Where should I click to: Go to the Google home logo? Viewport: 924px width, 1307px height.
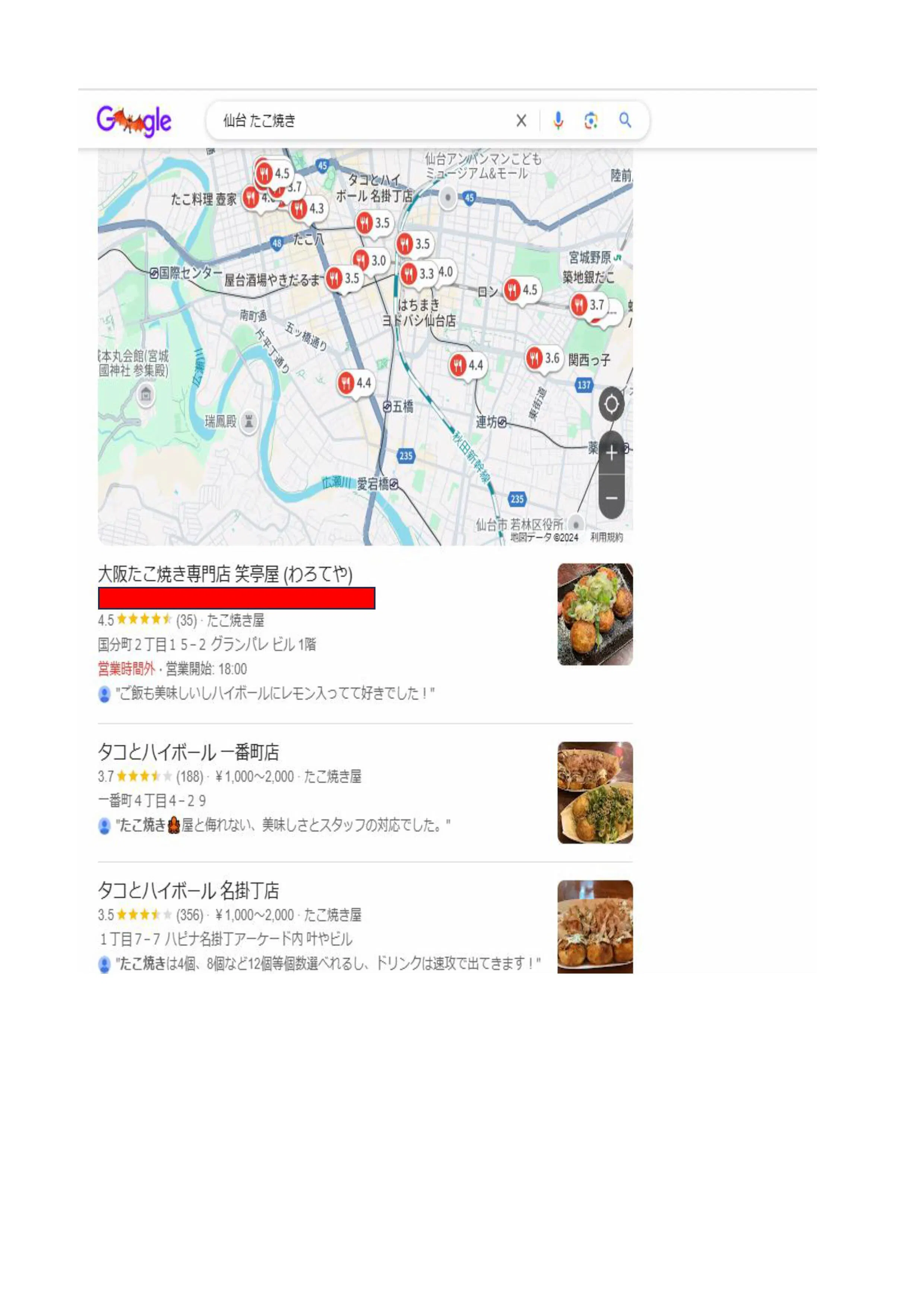click(x=134, y=121)
